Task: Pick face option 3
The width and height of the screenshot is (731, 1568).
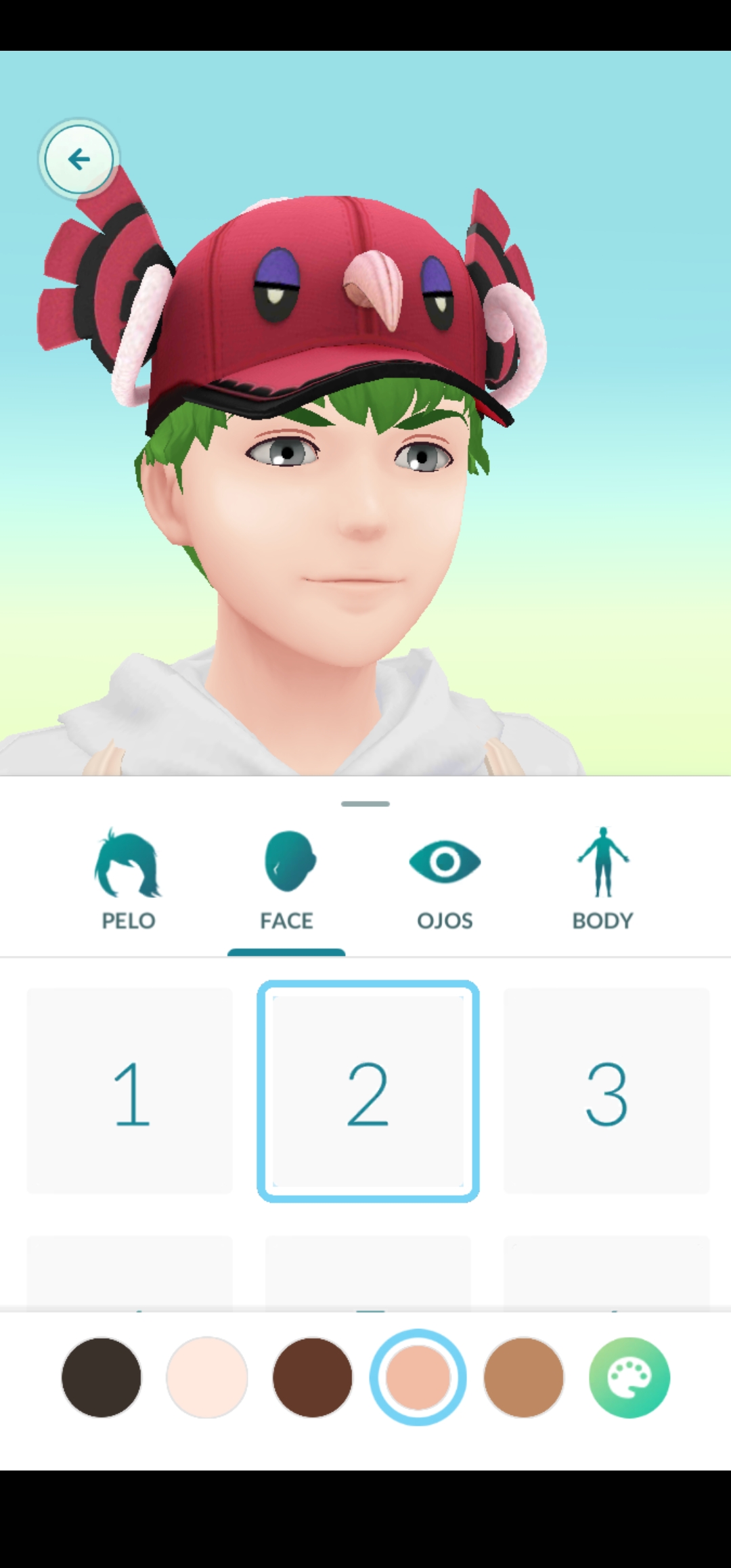Action: [606, 1091]
